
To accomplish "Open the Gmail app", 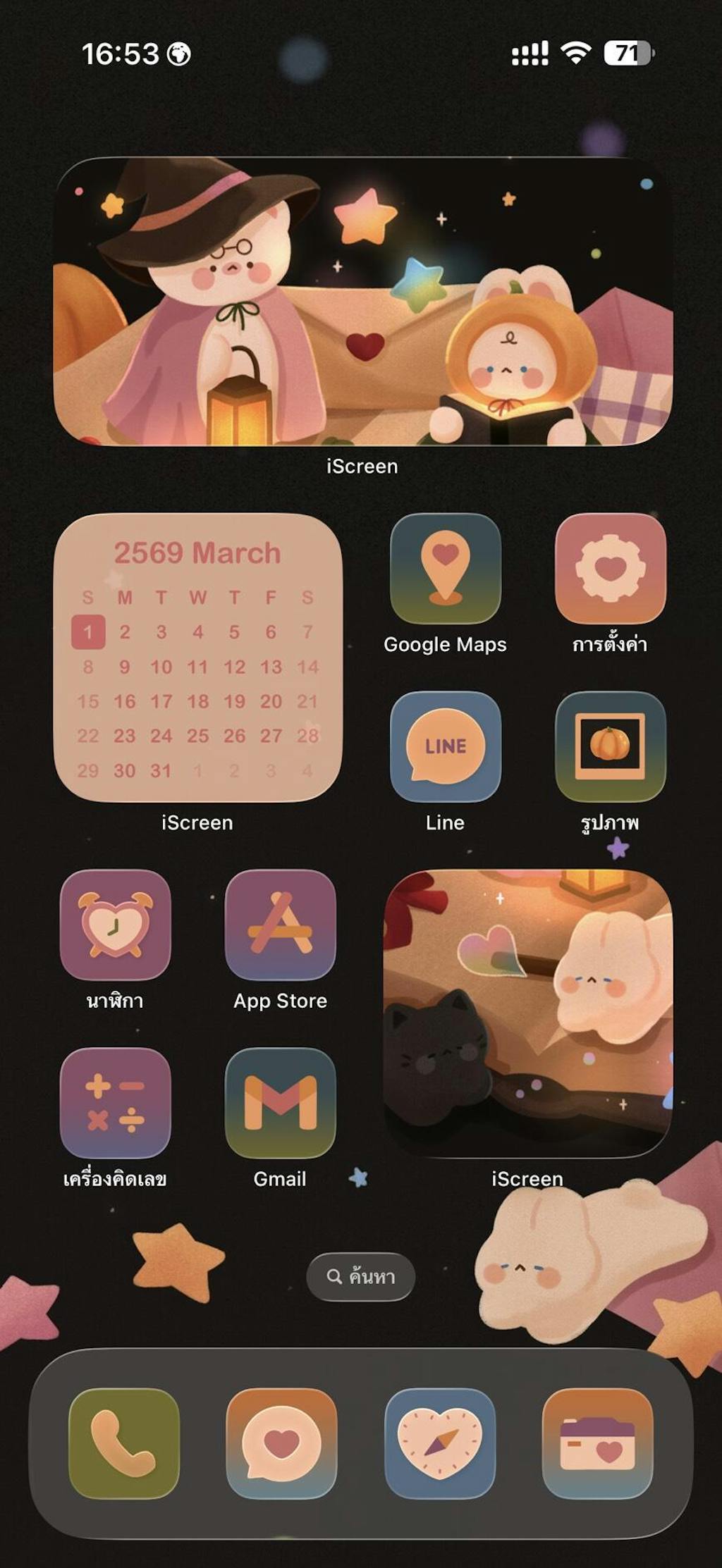I will pos(280,1103).
